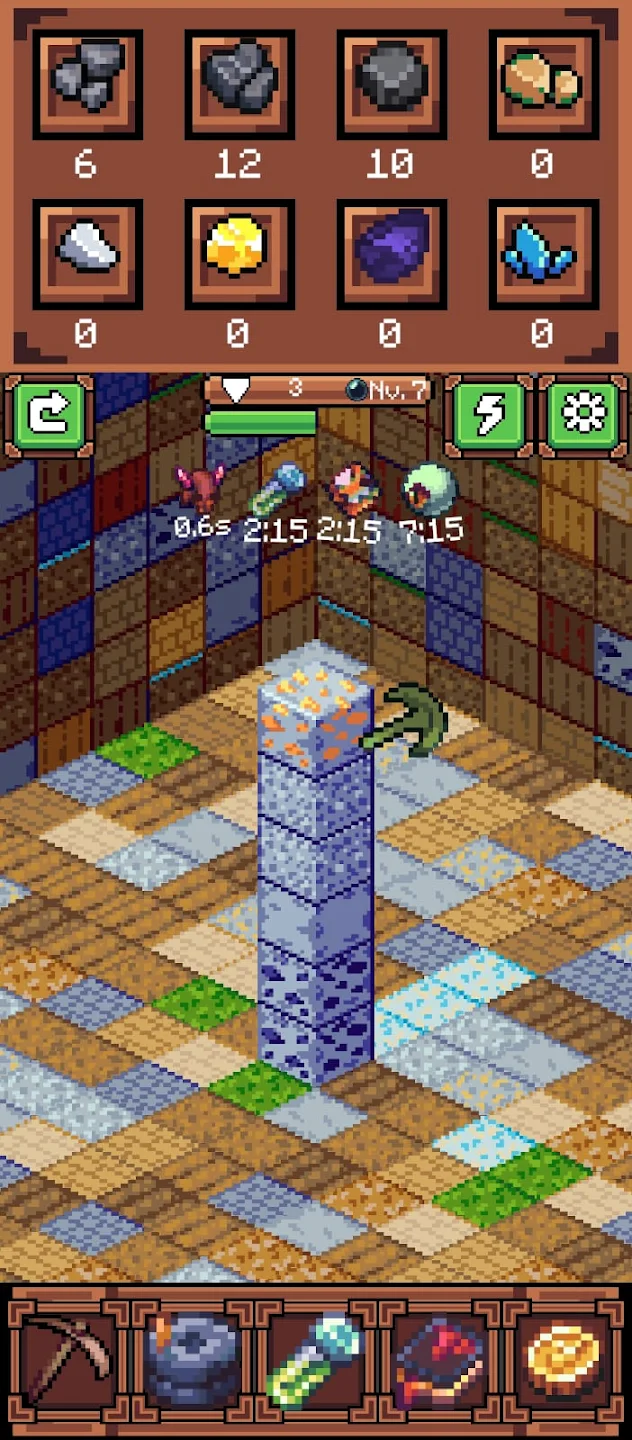Open the gold coin shop in the bottom bar

click(563, 1358)
